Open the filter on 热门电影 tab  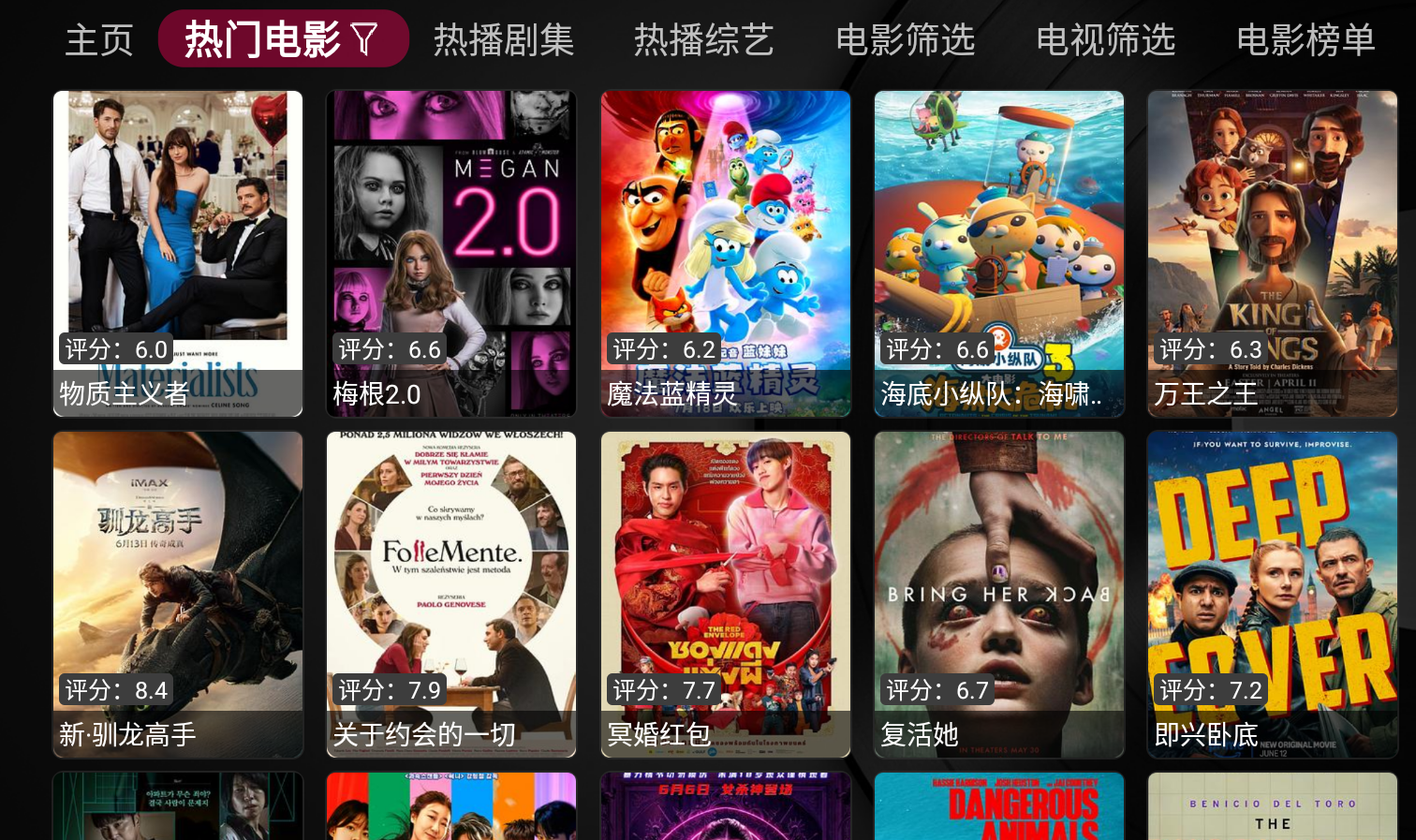tap(363, 39)
